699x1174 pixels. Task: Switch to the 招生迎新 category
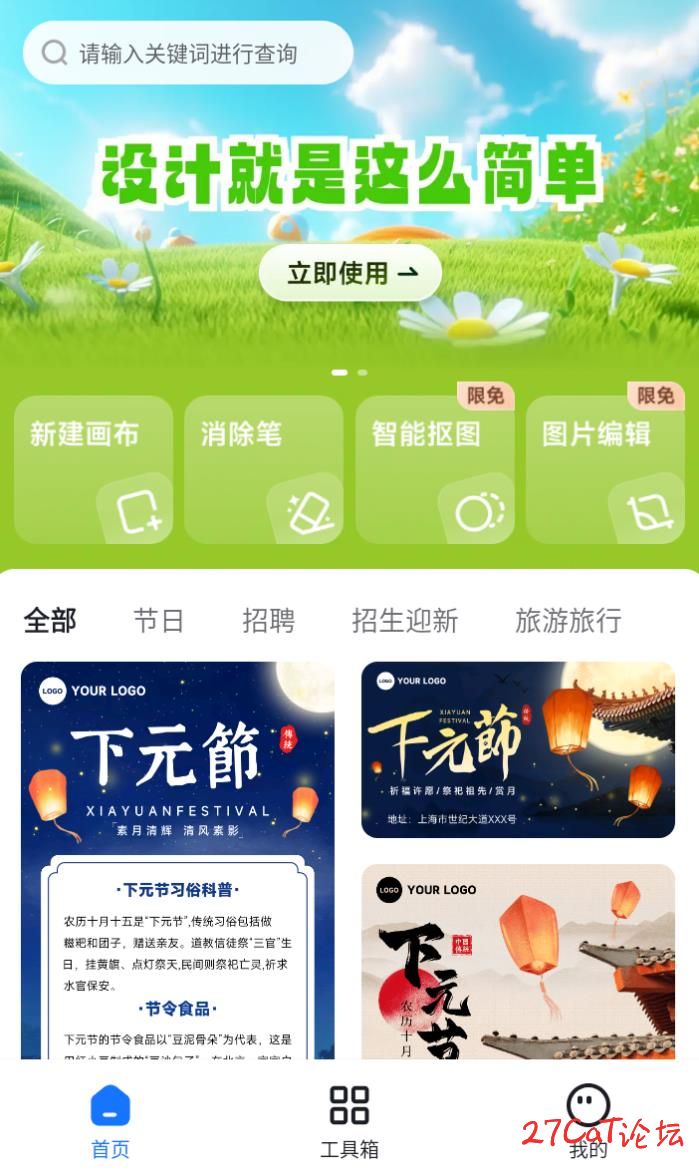405,620
